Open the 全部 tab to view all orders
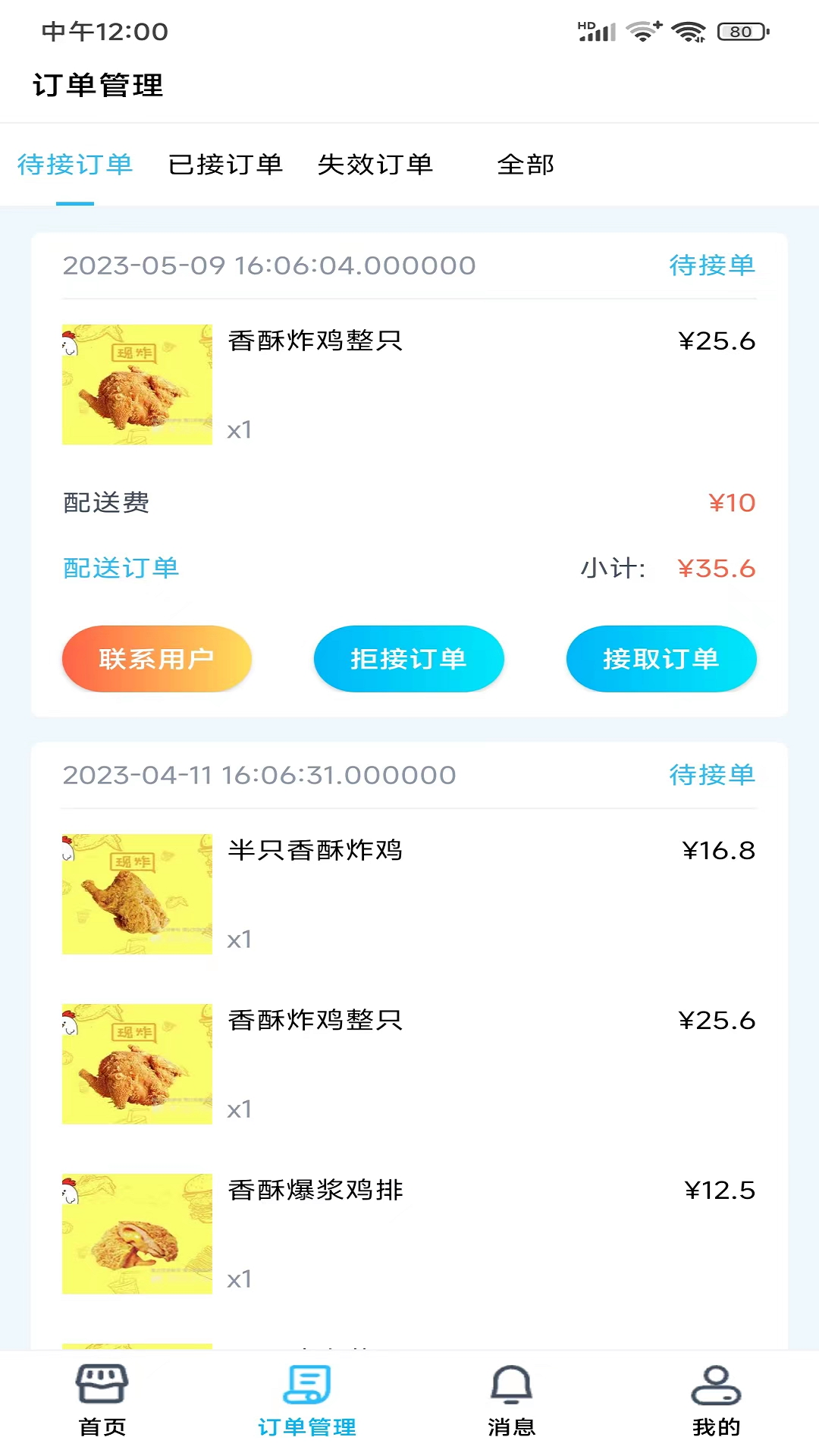 click(526, 165)
